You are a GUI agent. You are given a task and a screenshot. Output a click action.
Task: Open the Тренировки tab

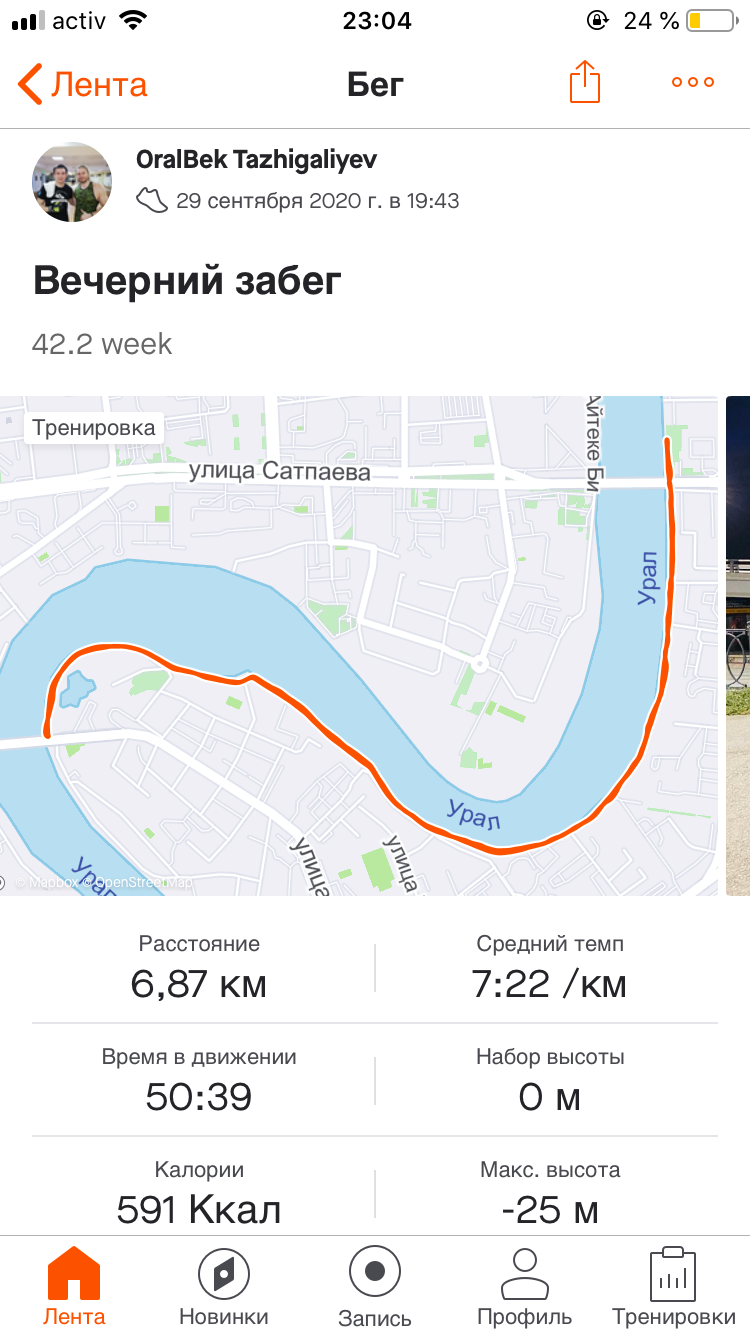click(x=673, y=1286)
